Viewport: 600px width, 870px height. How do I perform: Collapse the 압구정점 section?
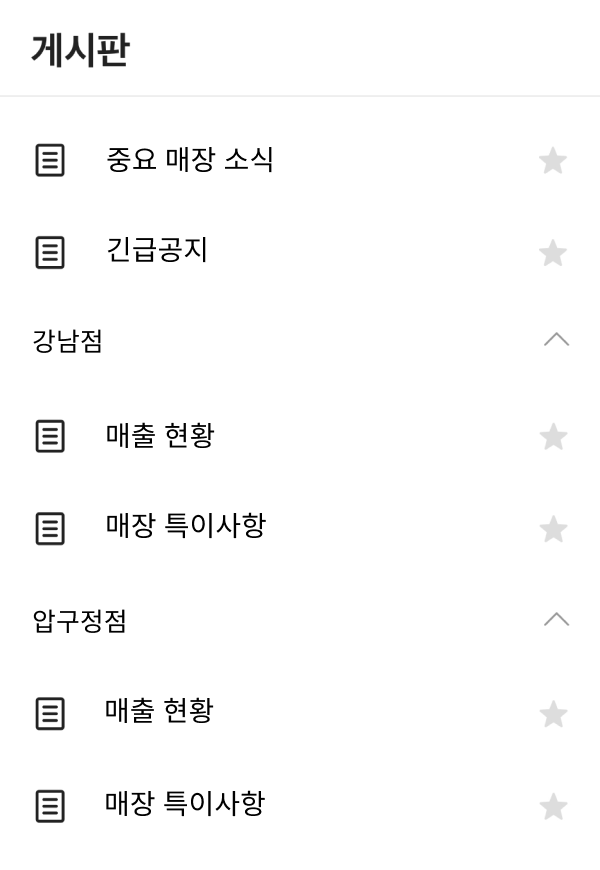pos(556,620)
